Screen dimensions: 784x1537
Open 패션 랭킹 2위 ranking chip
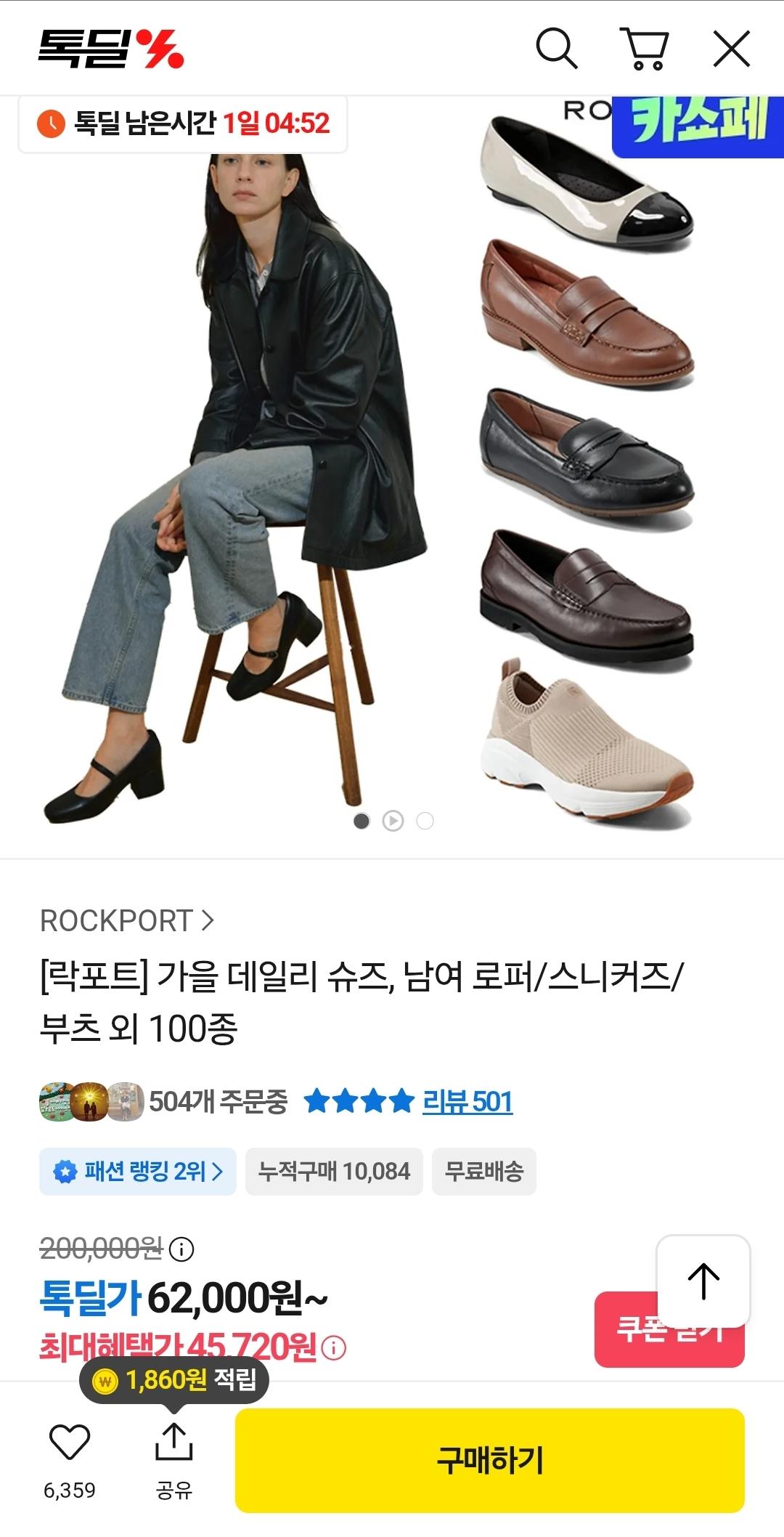(x=138, y=1171)
